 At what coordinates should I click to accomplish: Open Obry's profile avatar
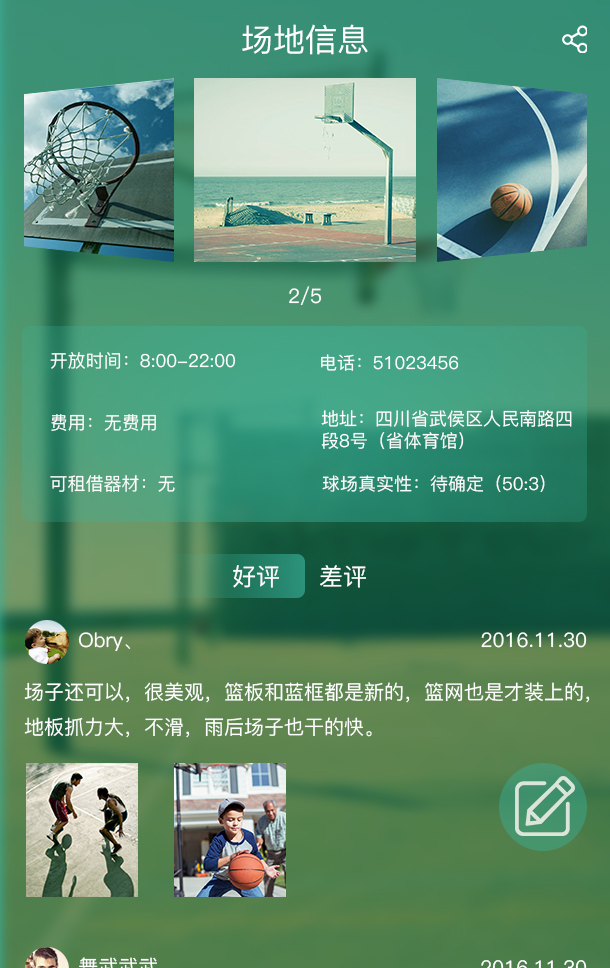coord(46,641)
